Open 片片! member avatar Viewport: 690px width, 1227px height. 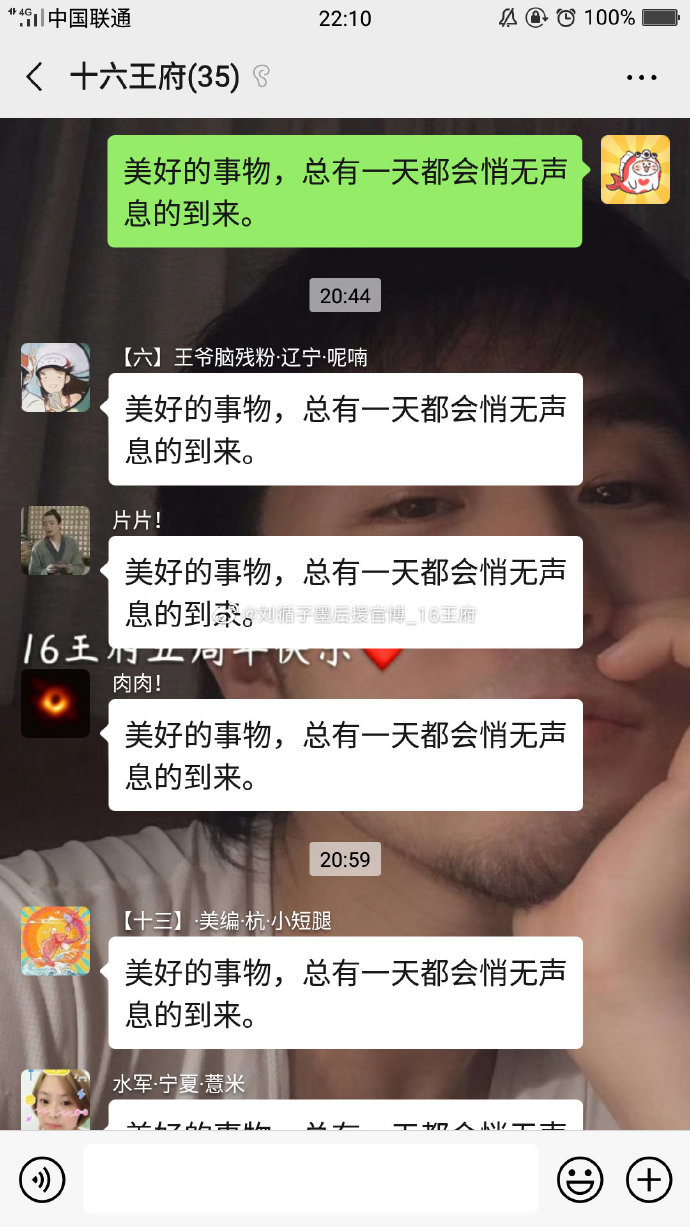[x=56, y=540]
